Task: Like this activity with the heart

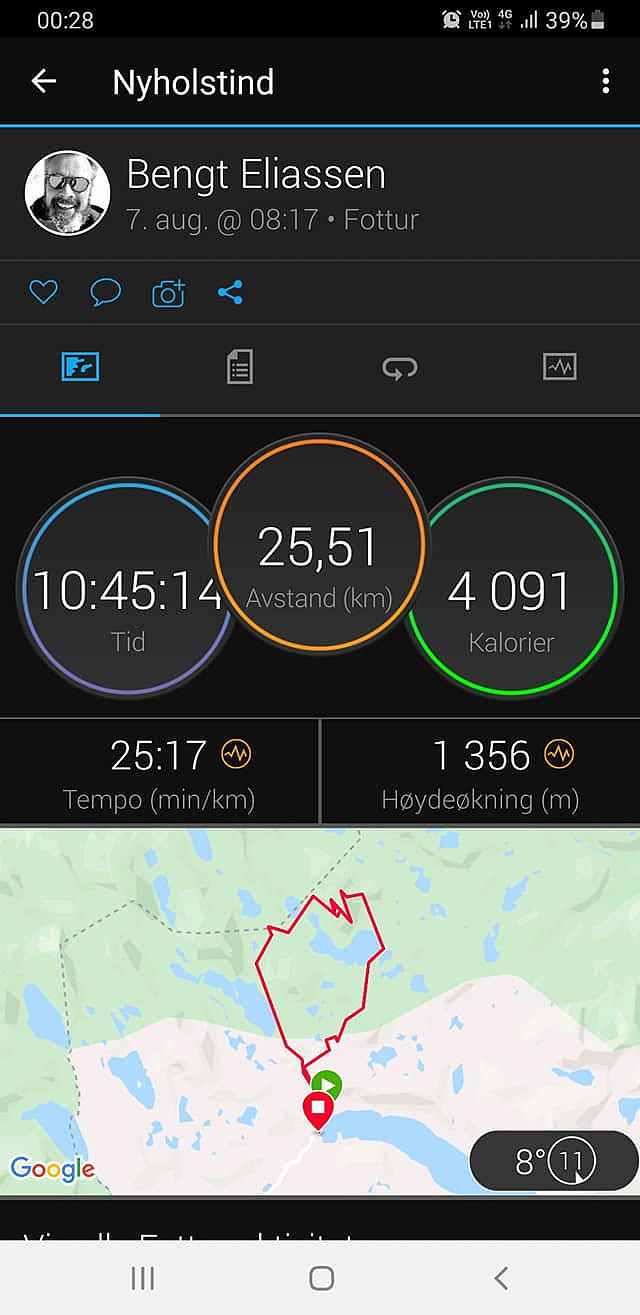Action: pyautogui.click(x=43, y=293)
